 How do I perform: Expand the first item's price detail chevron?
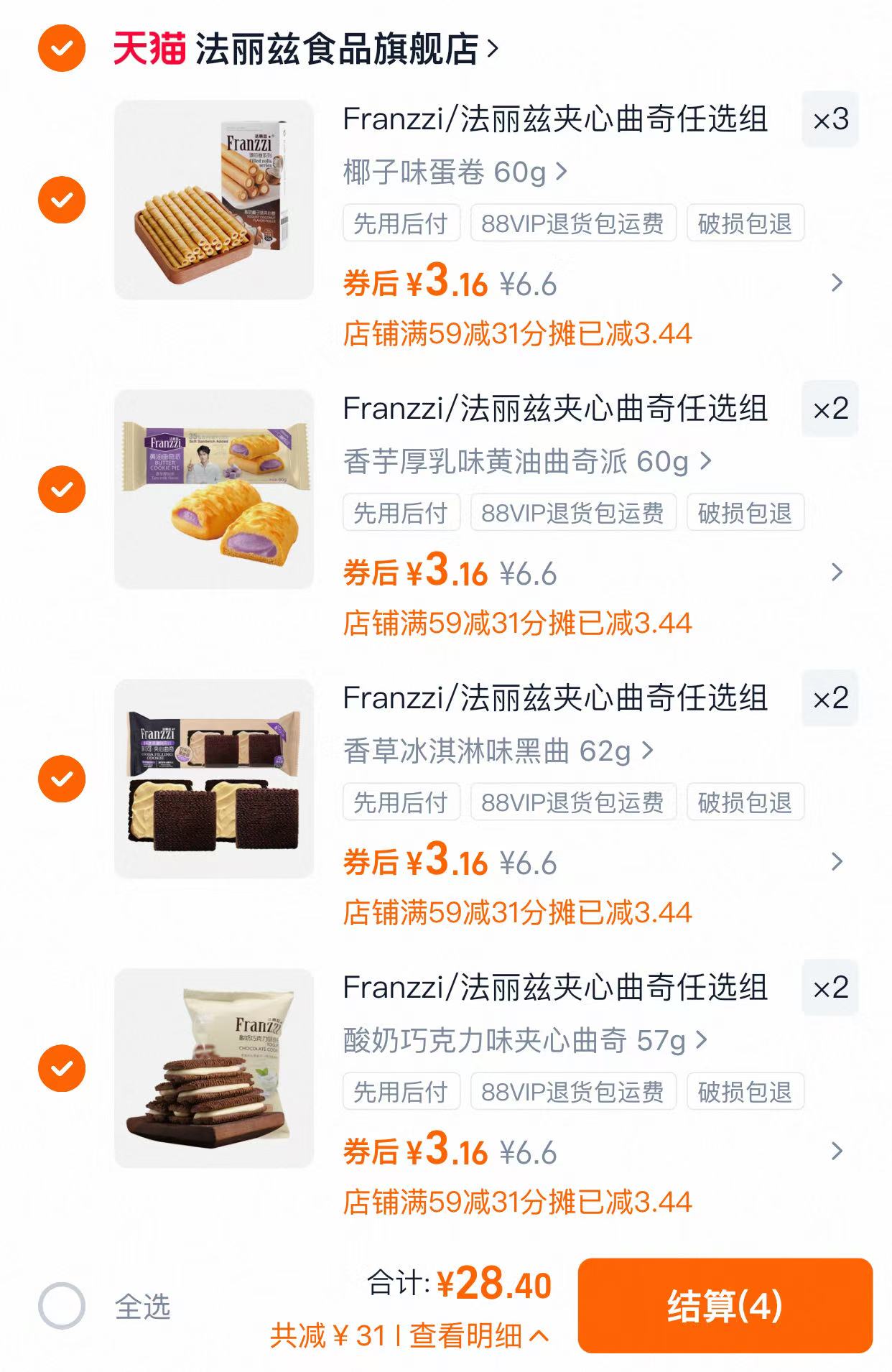[x=837, y=284]
